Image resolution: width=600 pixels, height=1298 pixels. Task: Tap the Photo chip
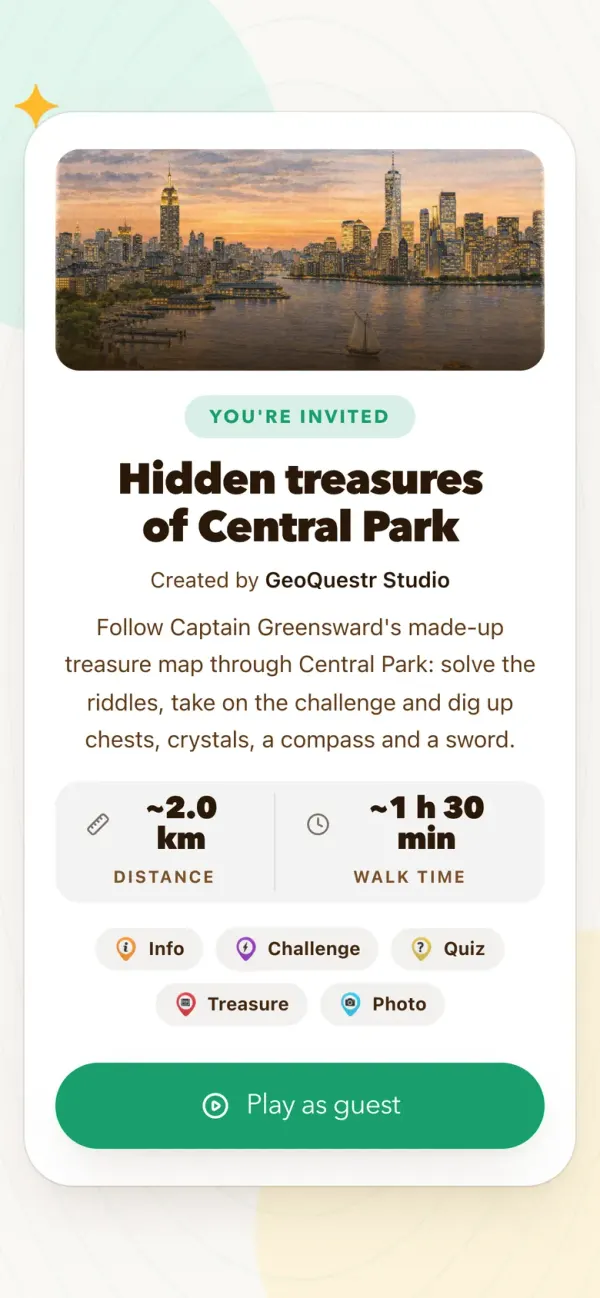tap(383, 1004)
